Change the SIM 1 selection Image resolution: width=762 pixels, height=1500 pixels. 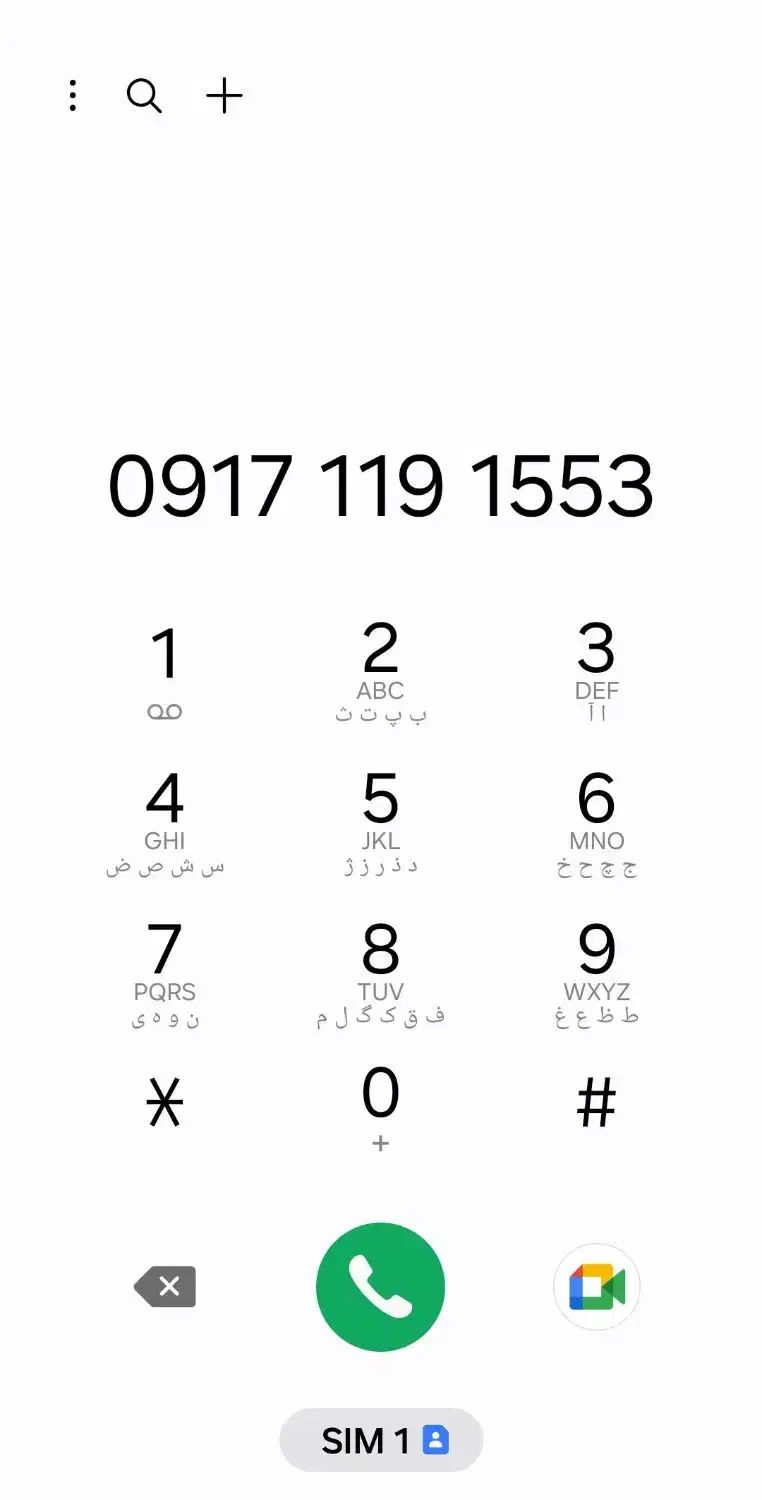(x=381, y=1440)
